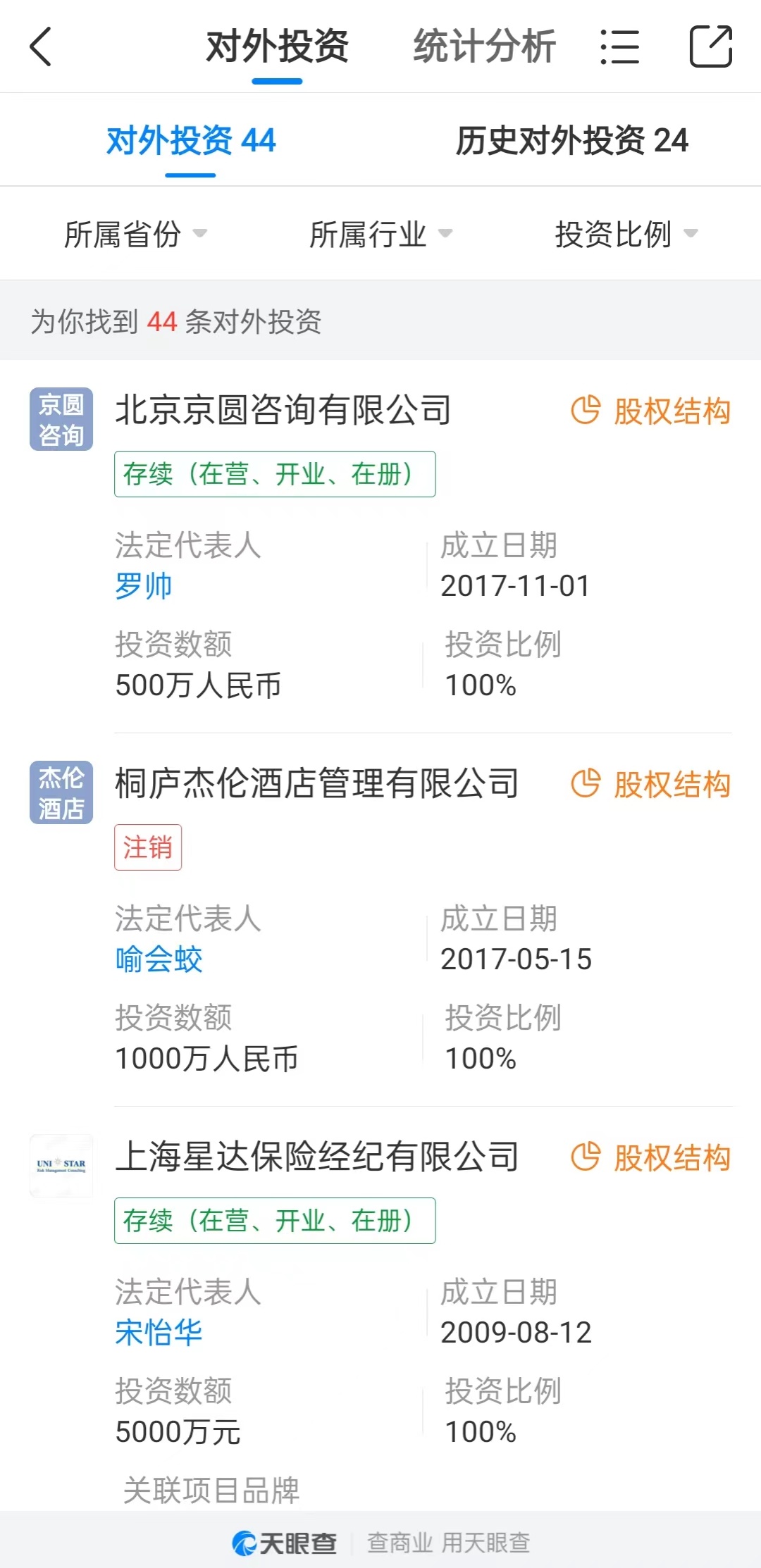The image size is (761, 1568).
Task: Open 桐庐杰伦酒店管理有限公司 company details
Action: (x=316, y=783)
